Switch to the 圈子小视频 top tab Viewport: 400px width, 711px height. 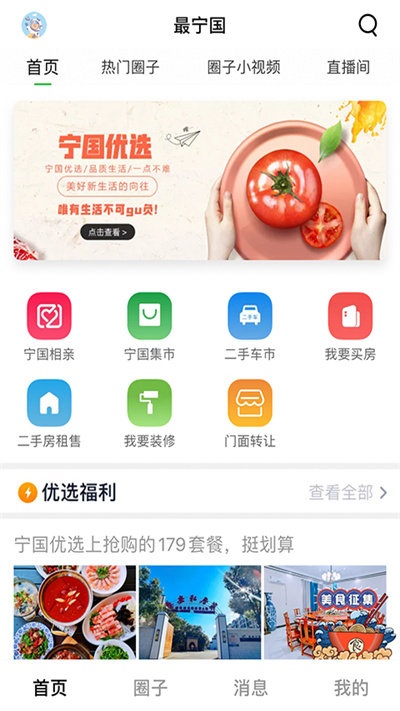click(x=244, y=68)
